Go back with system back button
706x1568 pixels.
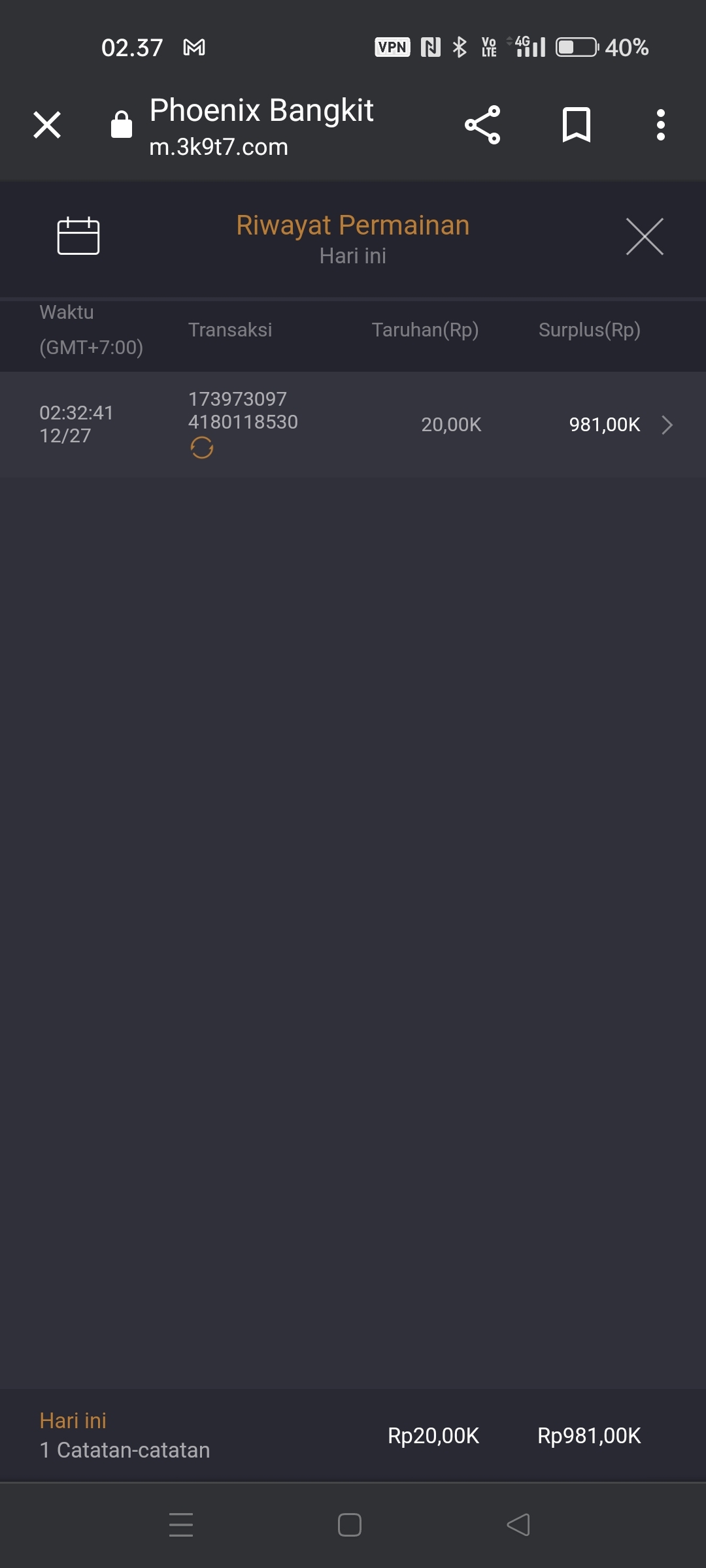tap(518, 1525)
